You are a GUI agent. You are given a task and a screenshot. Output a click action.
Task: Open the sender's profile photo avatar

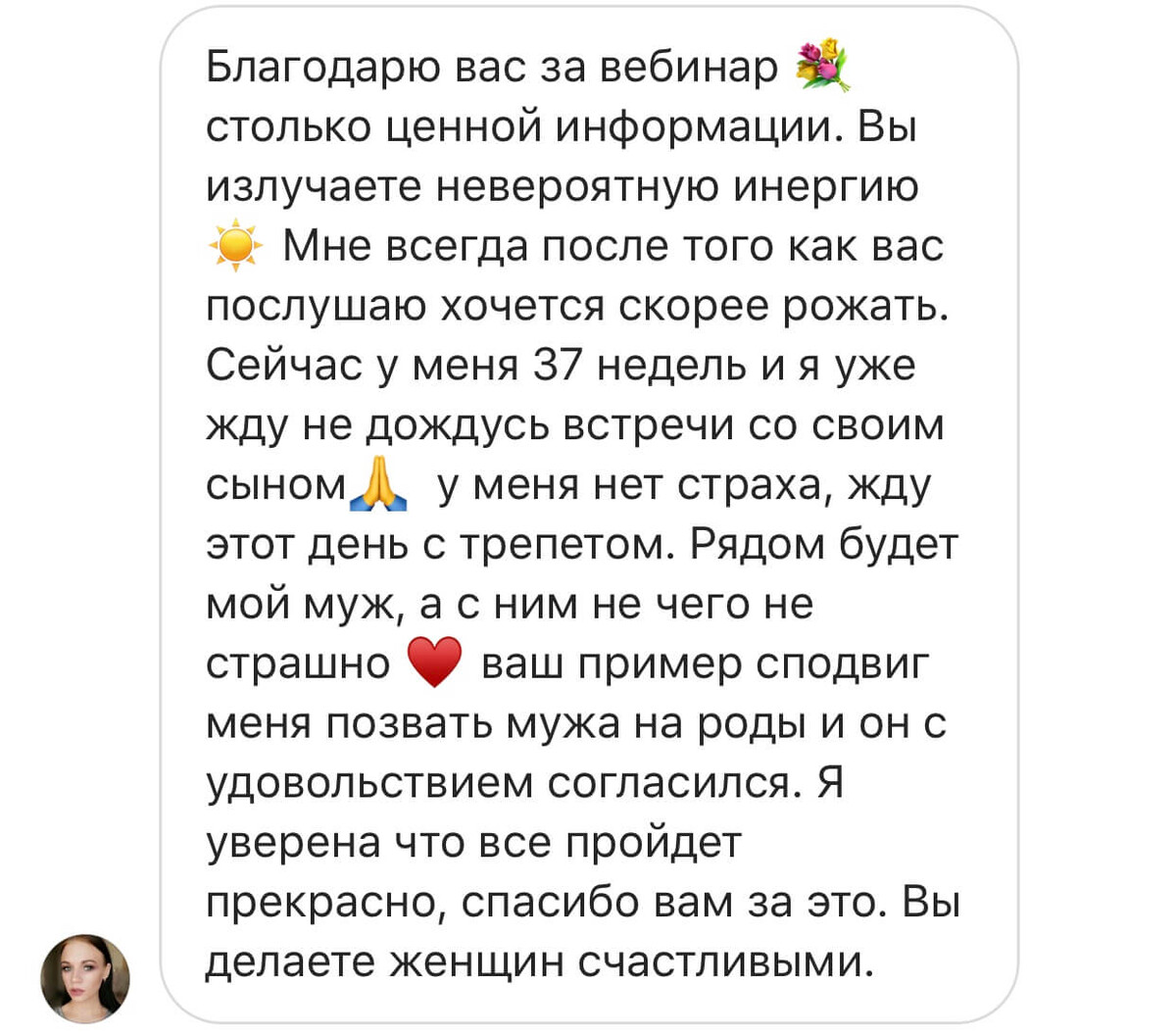pos(84,978)
